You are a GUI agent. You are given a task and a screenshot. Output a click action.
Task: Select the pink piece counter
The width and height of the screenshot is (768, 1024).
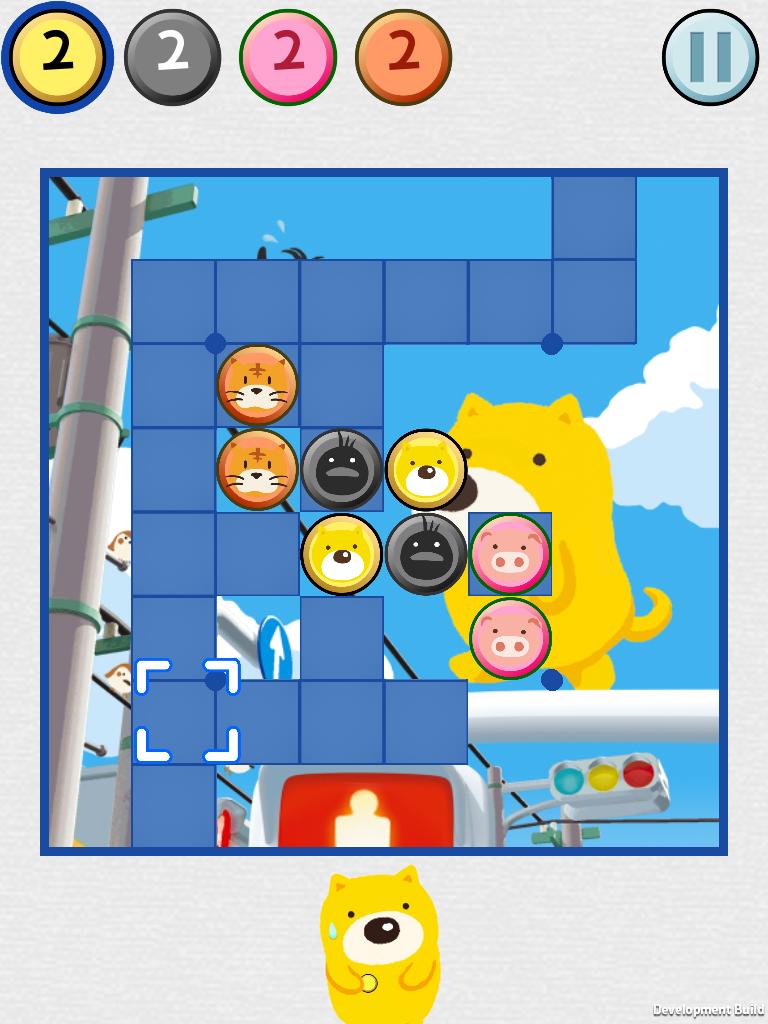288,57
